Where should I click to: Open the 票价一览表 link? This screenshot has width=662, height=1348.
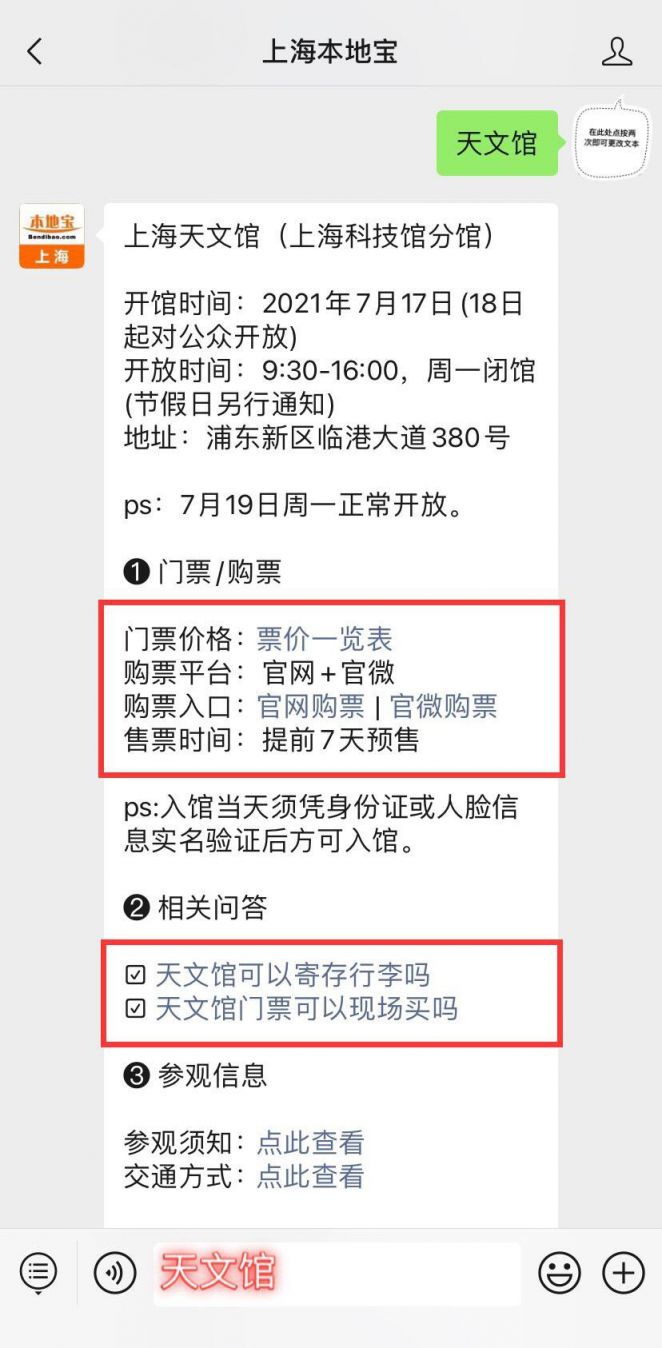point(324,639)
